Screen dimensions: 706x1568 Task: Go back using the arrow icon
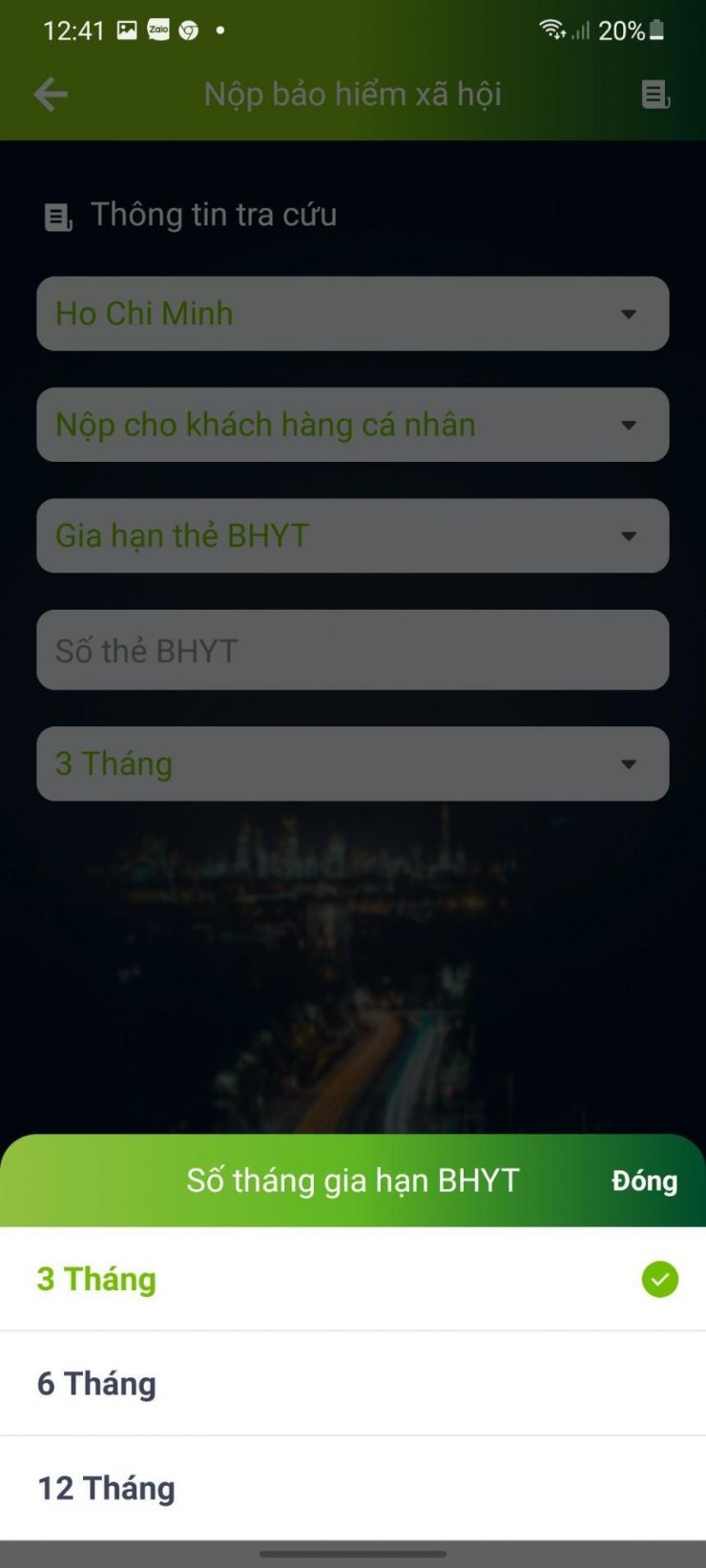[51, 94]
